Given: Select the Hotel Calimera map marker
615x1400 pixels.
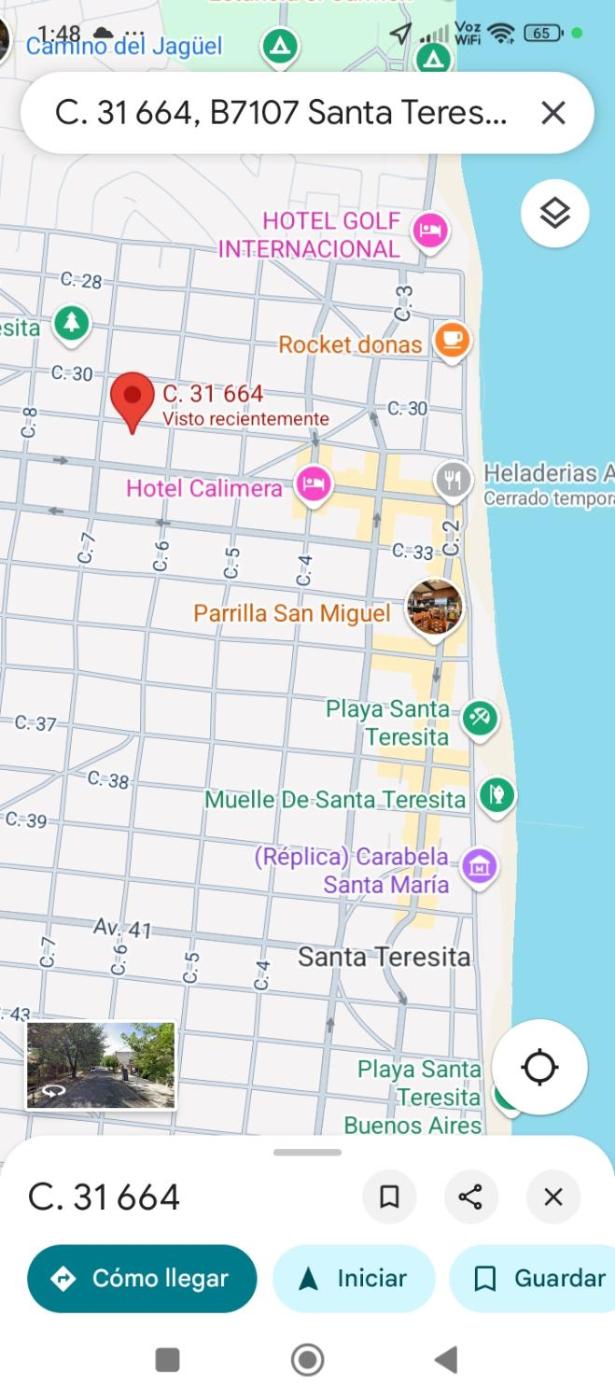Looking at the screenshot, I should [314, 486].
